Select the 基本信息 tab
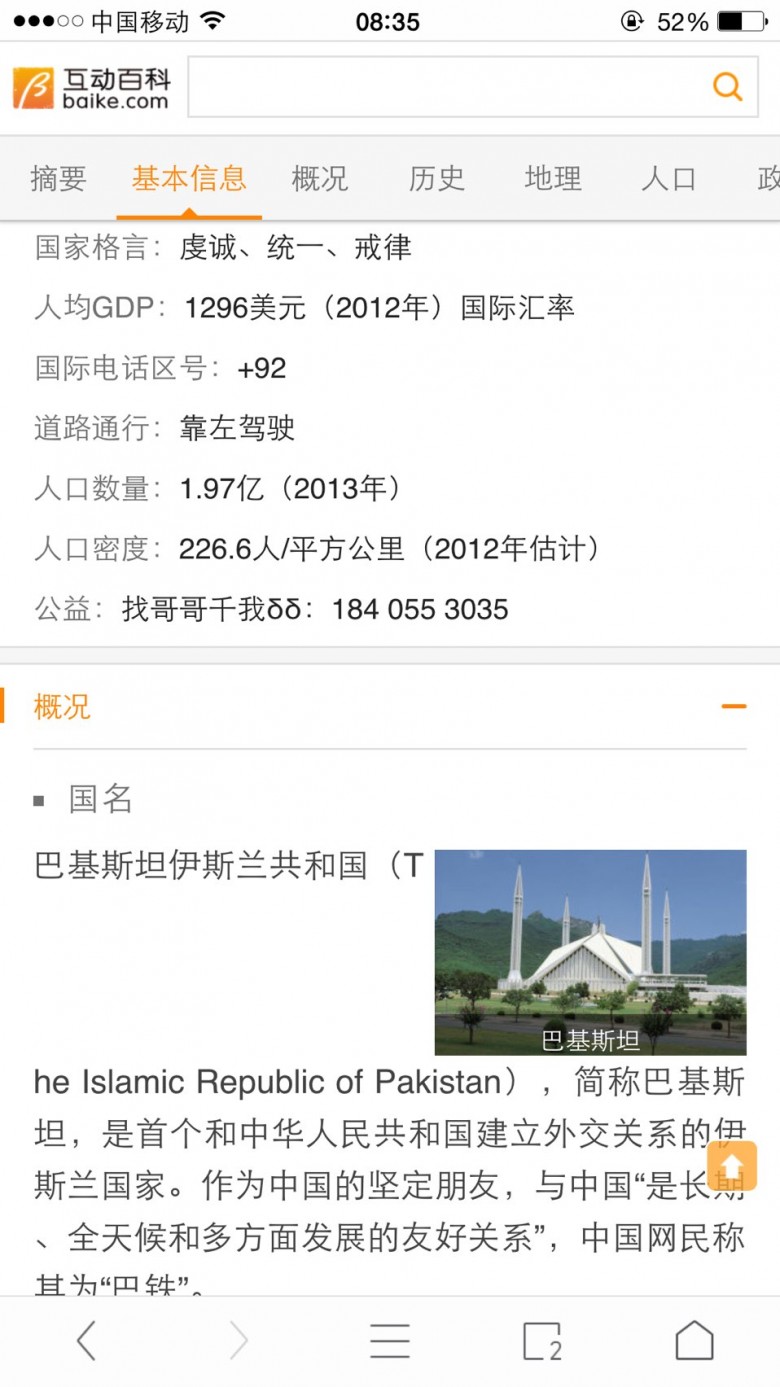 189,179
